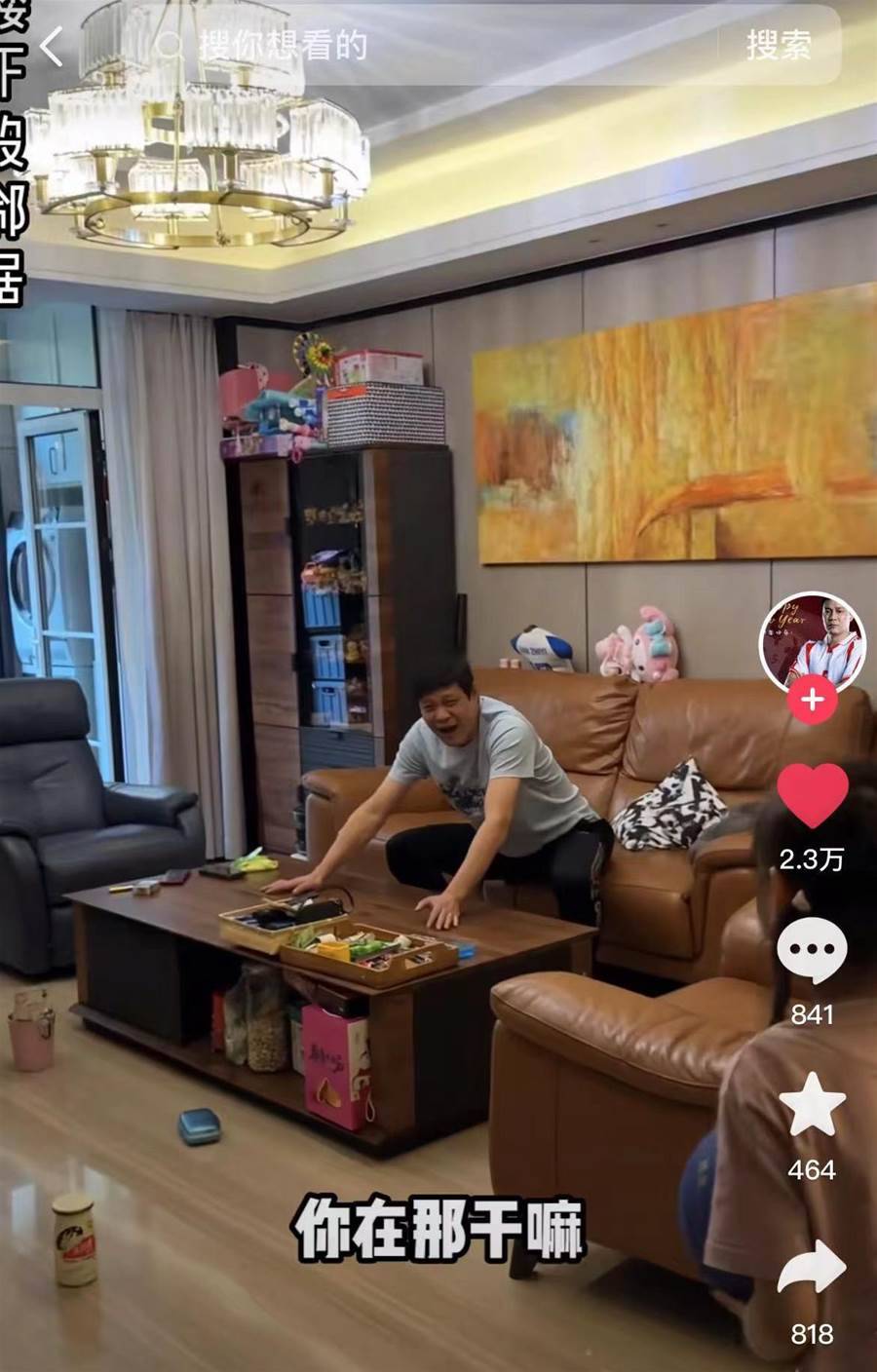Add the video to favorites with the star icon

(813, 1104)
